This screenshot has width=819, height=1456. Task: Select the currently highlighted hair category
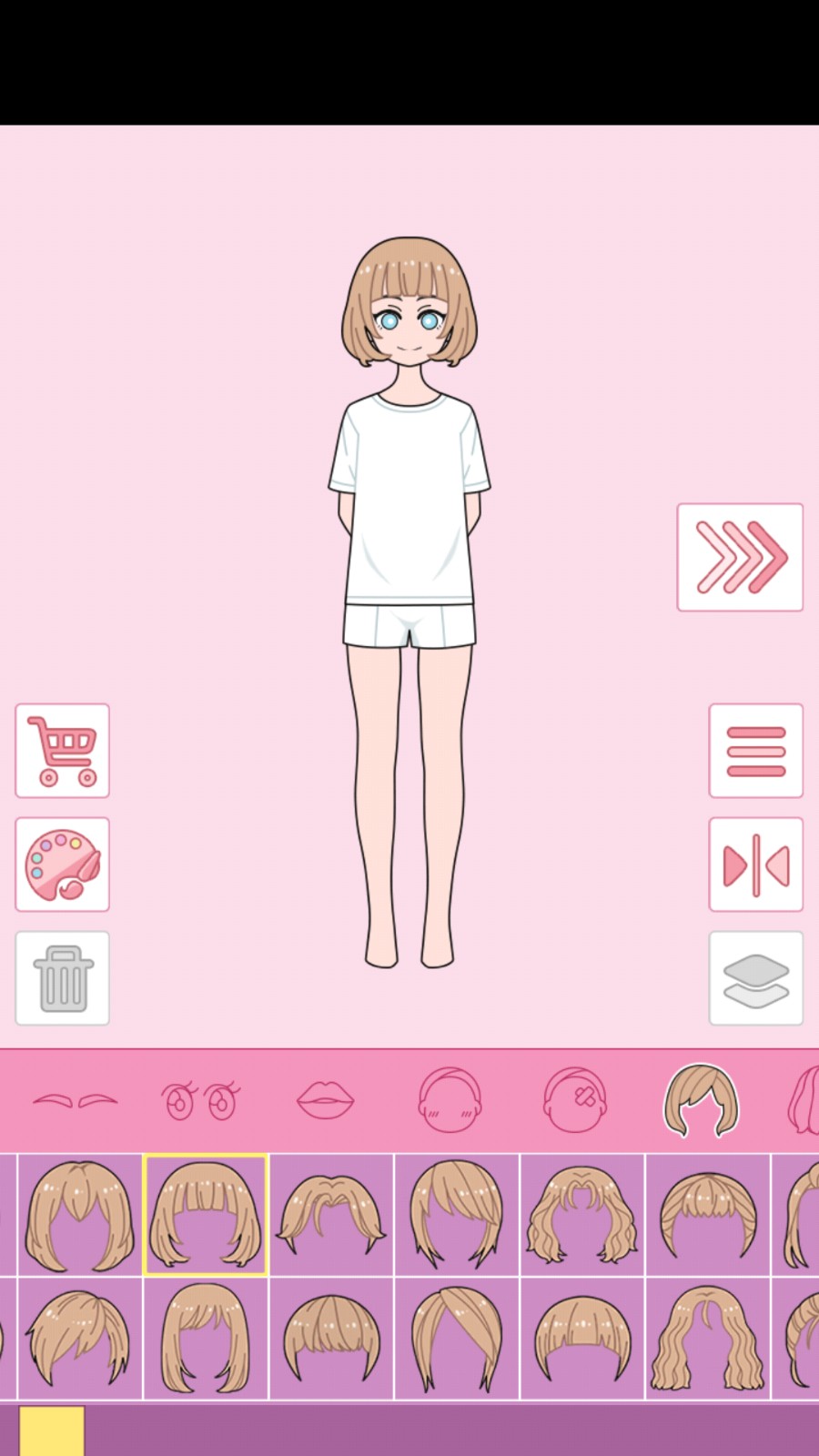(x=699, y=1099)
